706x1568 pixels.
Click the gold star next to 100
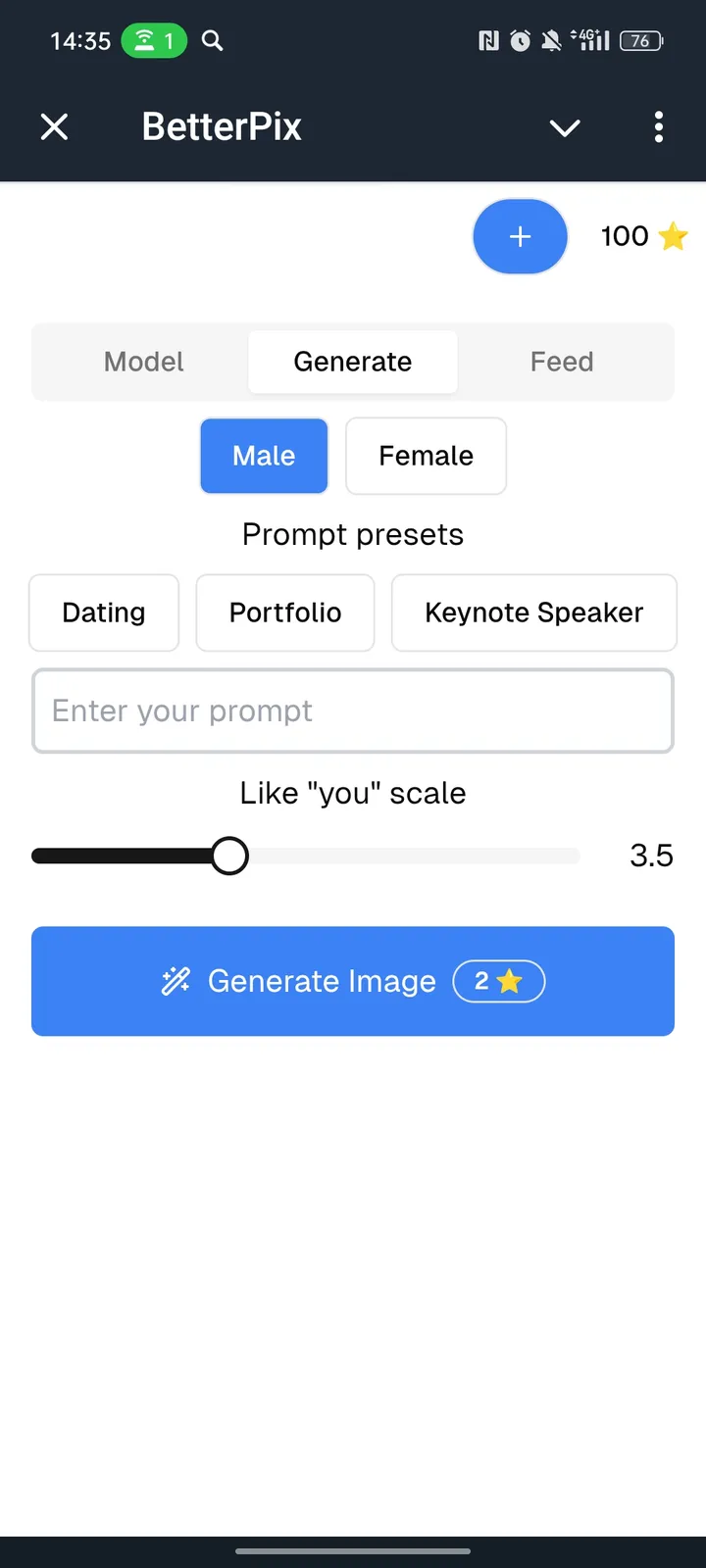(x=674, y=236)
